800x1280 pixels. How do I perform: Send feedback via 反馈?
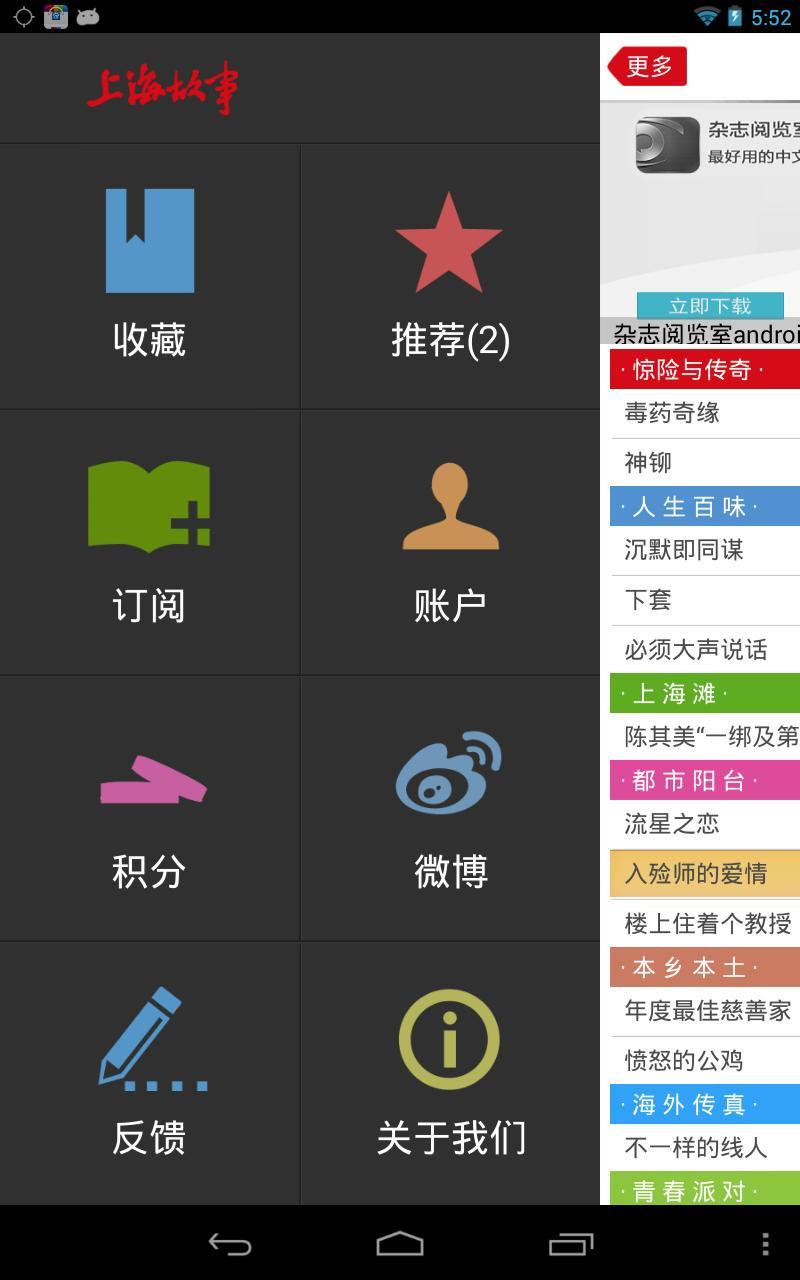(x=150, y=1073)
